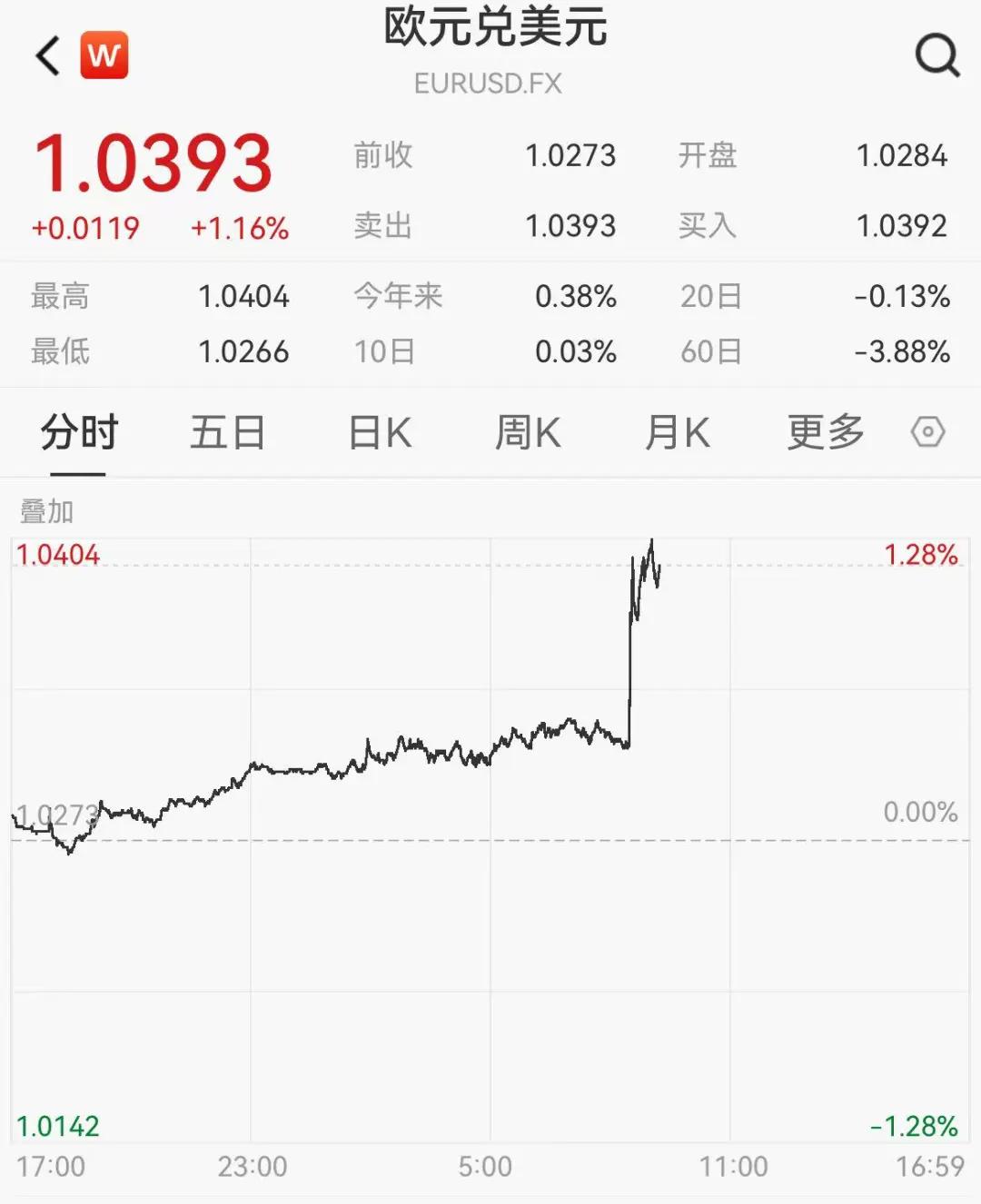
Task: Click the back arrow icon
Action: [44, 56]
